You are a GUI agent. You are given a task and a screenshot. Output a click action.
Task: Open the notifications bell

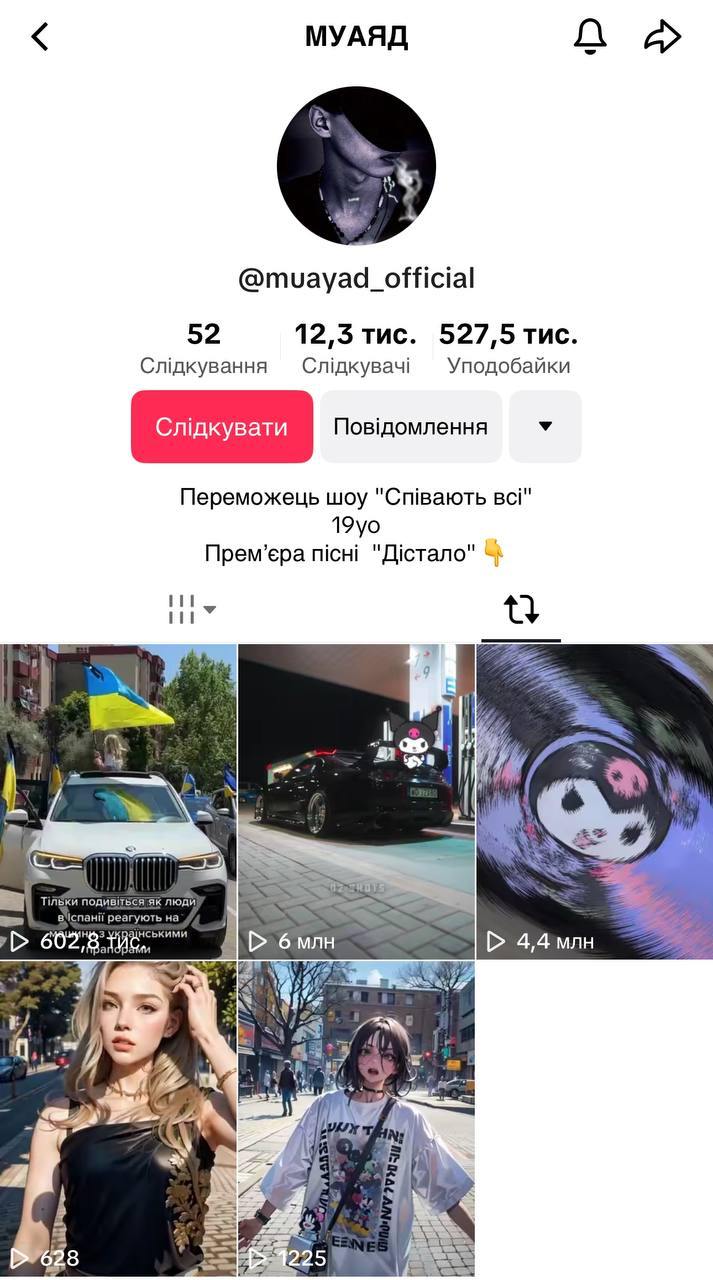click(590, 37)
